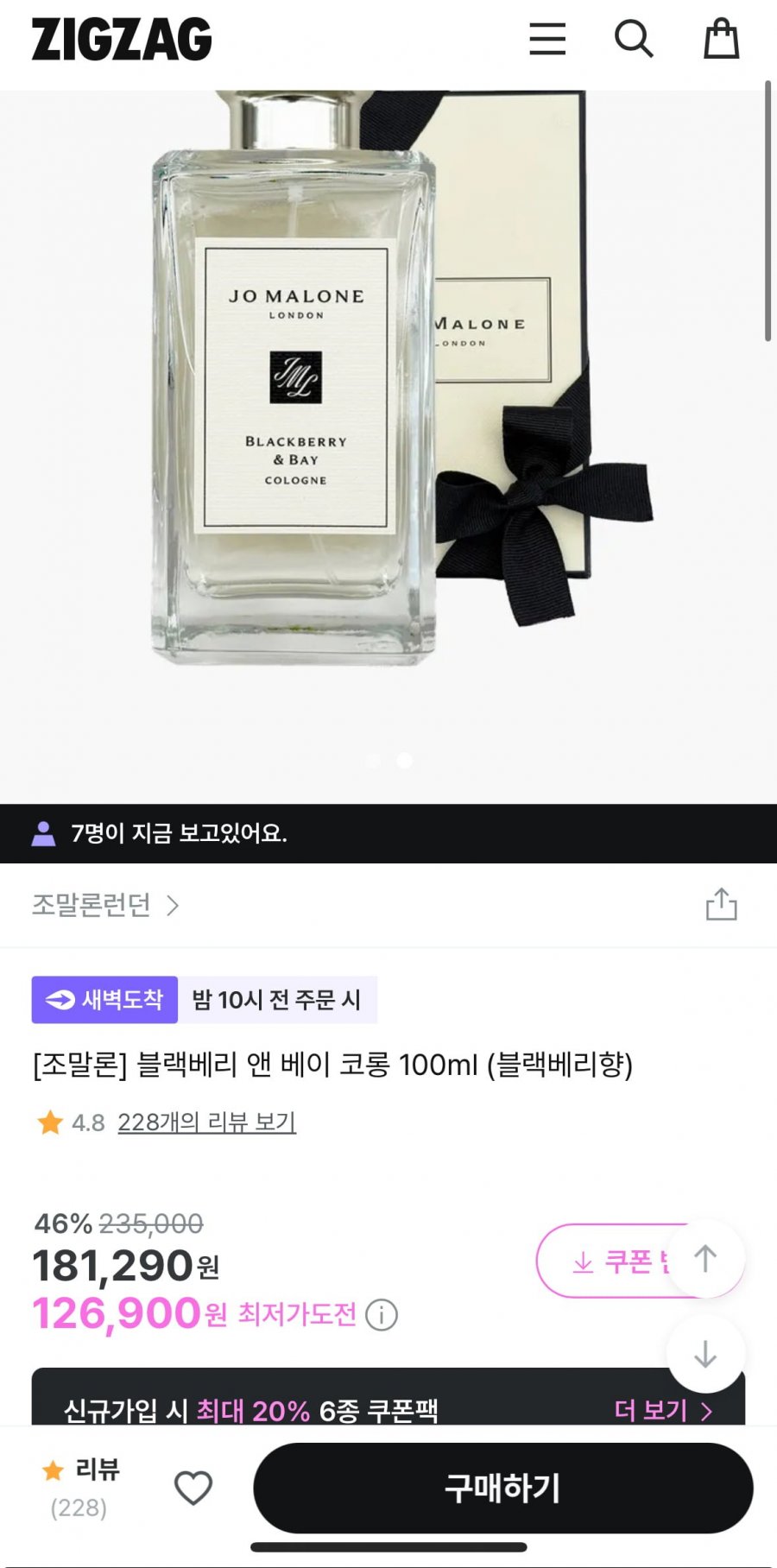Tap the 구매하기 purchase button
The width and height of the screenshot is (777, 1568).
coord(502,1488)
